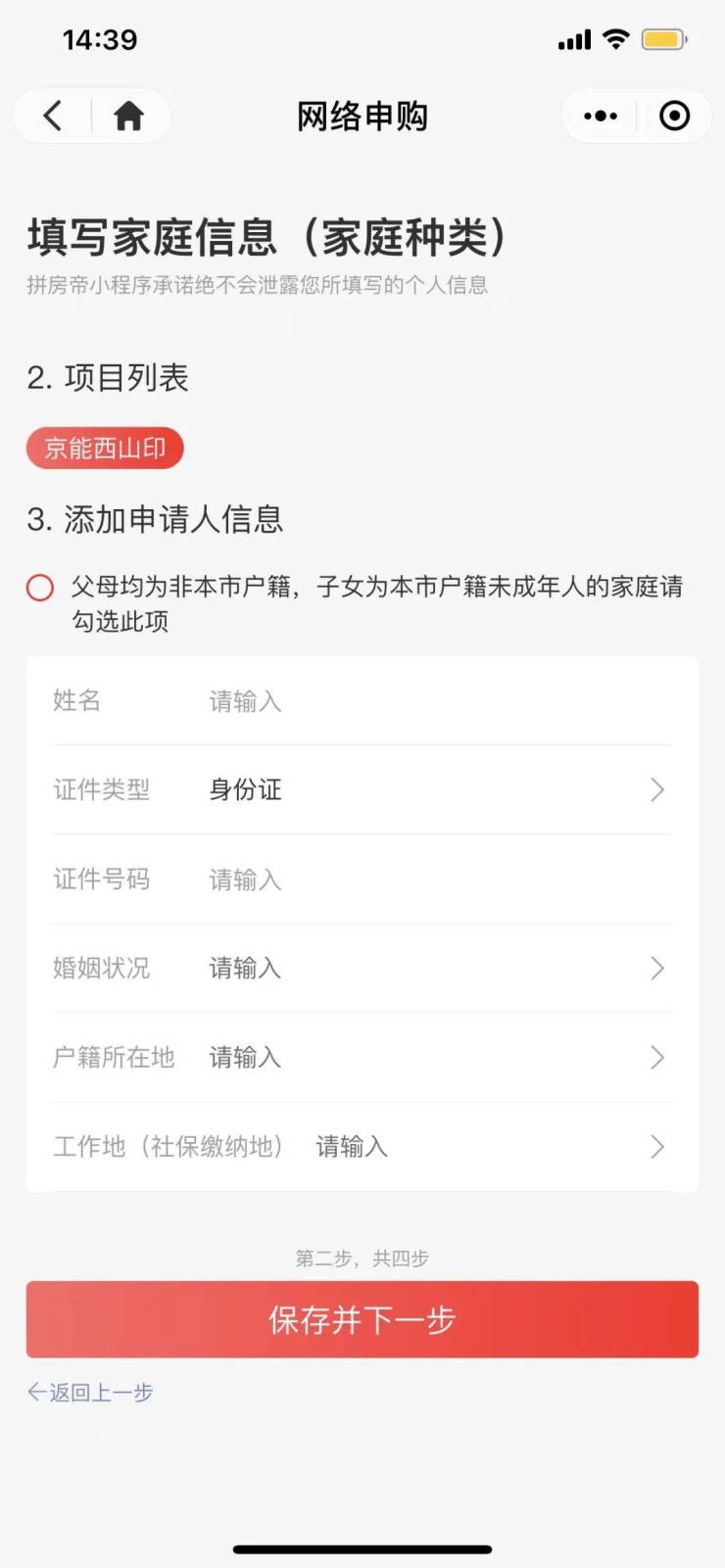The width and height of the screenshot is (725, 1568).
Task: Go back using the top arrow
Action: tap(53, 116)
